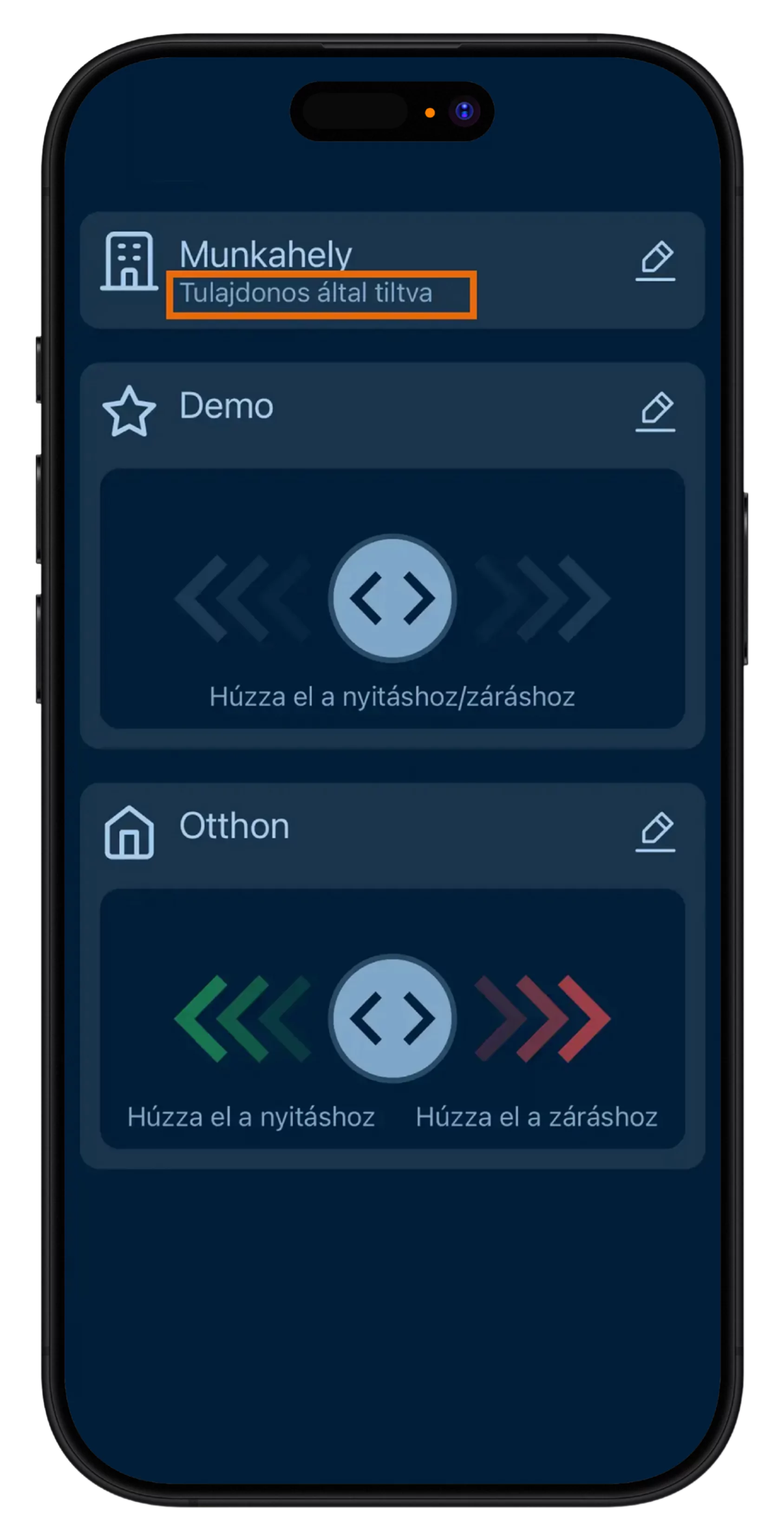The height and width of the screenshot is (1539, 784).
Task: Tap the Otthon open/close slider handle
Action: tap(392, 1018)
